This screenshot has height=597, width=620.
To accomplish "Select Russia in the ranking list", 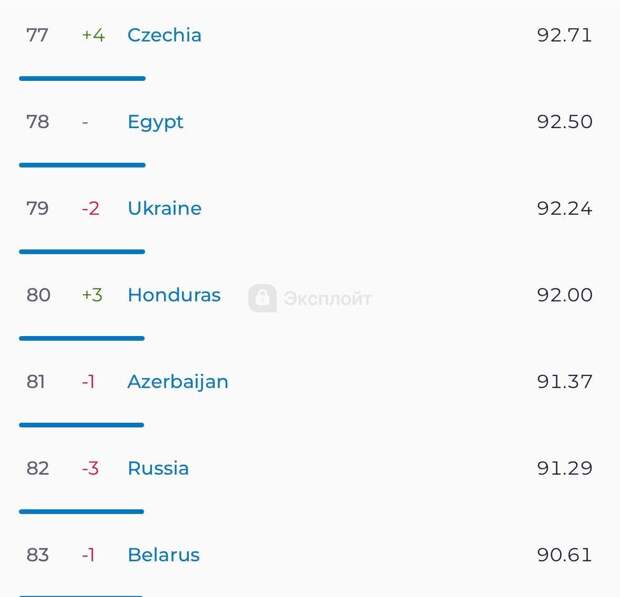I will 158,468.
